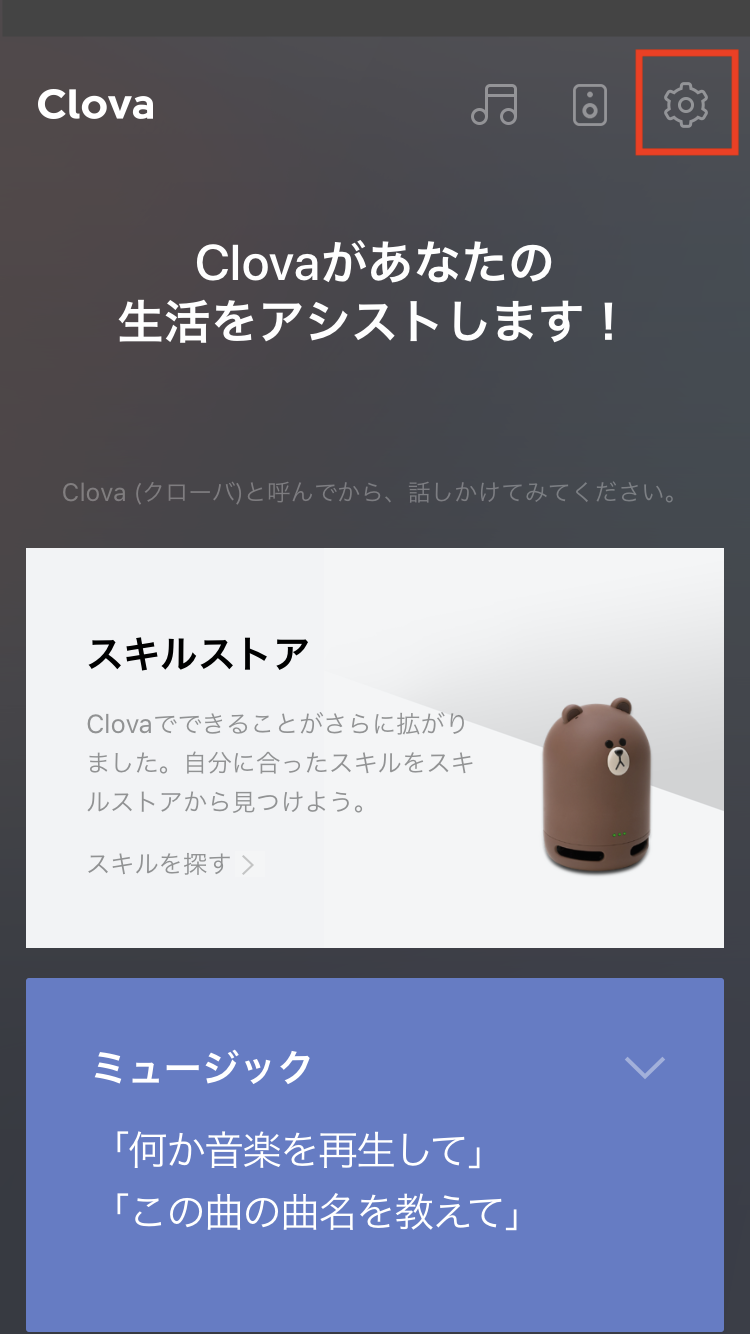Expand the ミュージック card chevron

click(x=644, y=1068)
